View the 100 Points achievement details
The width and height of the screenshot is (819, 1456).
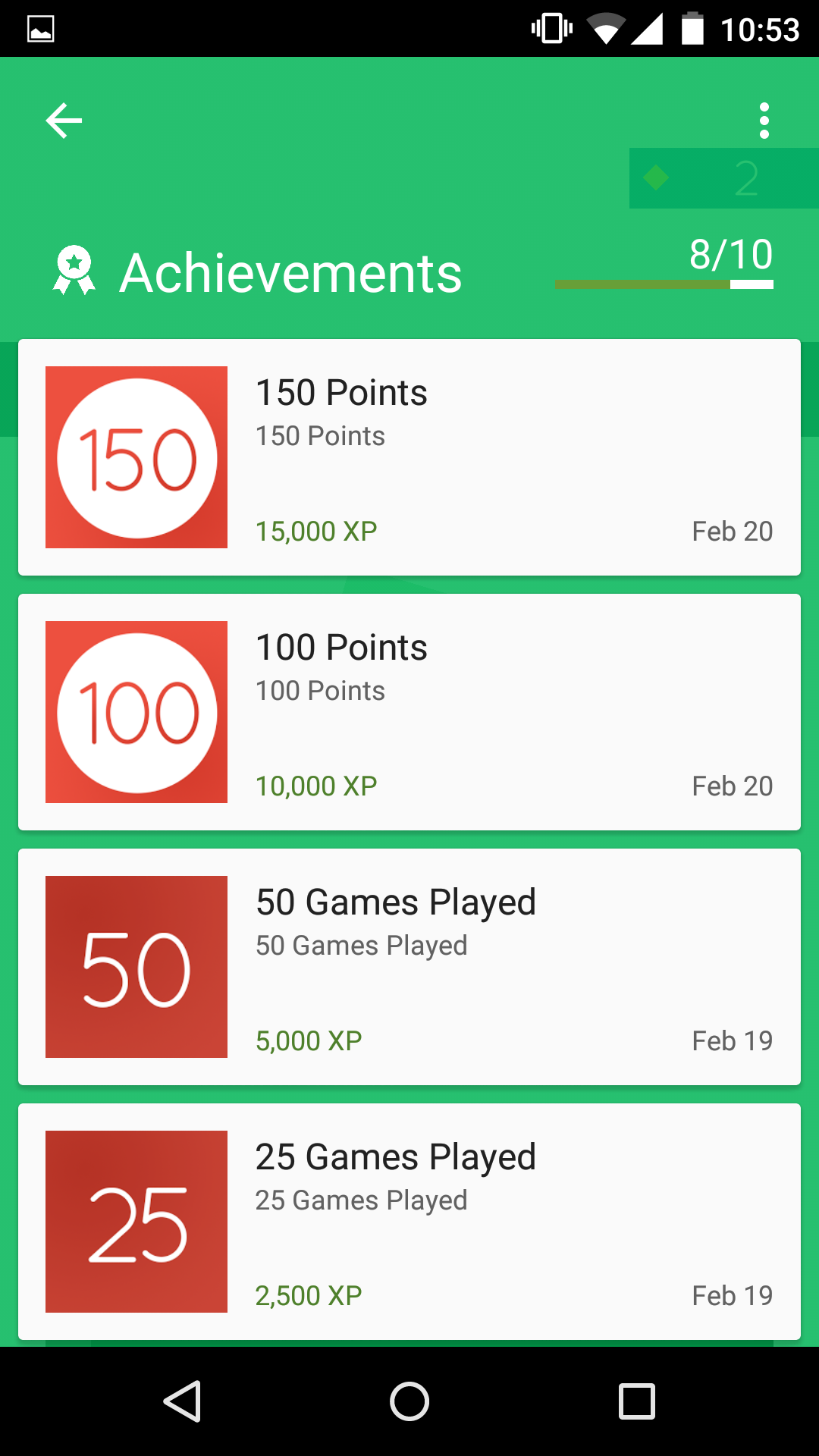[x=409, y=712]
